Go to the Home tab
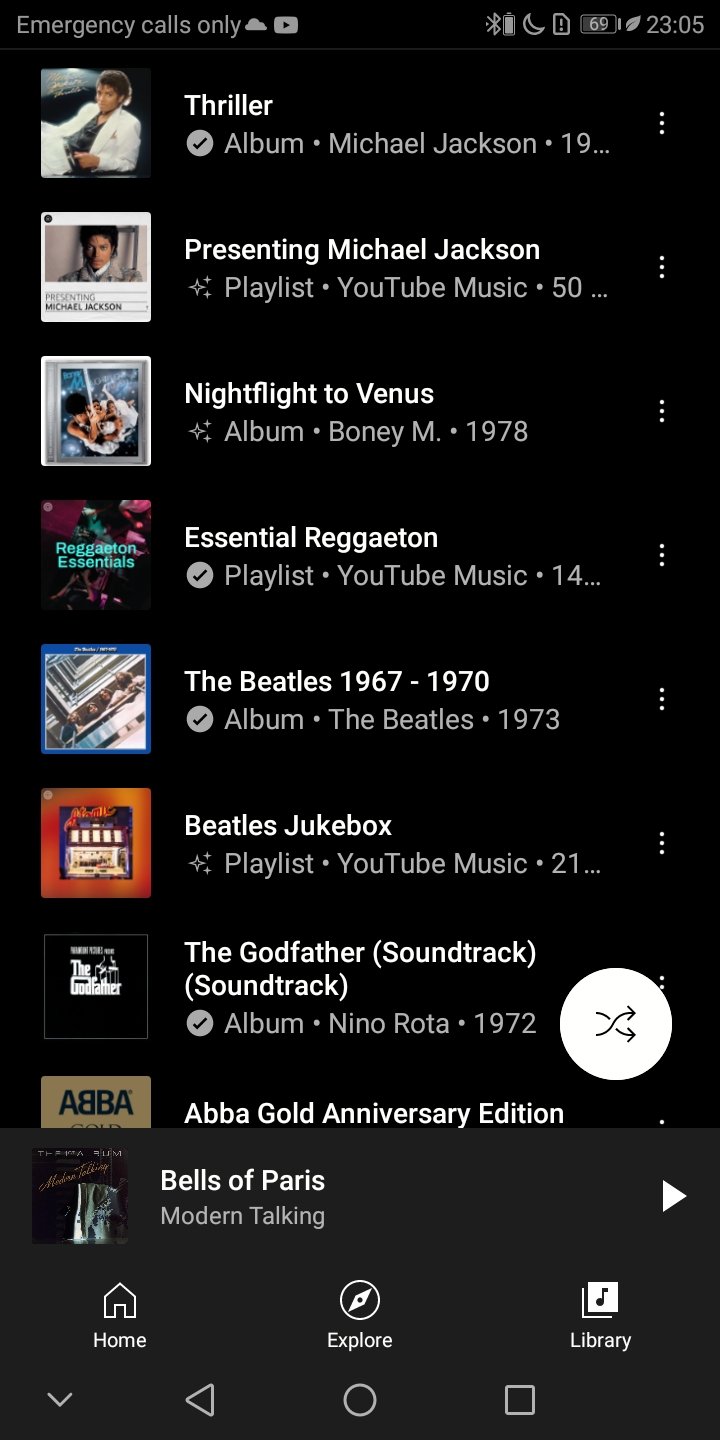The height and width of the screenshot is (1440, 720). point(120,1315)
